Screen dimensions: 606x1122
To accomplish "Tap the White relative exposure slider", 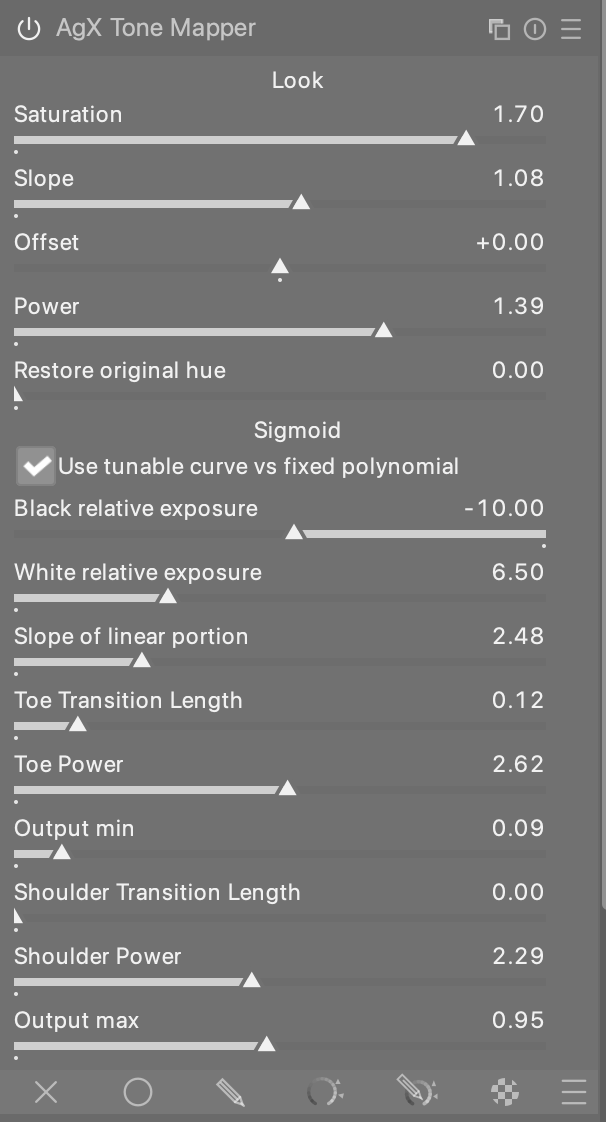I will [280, 598].
